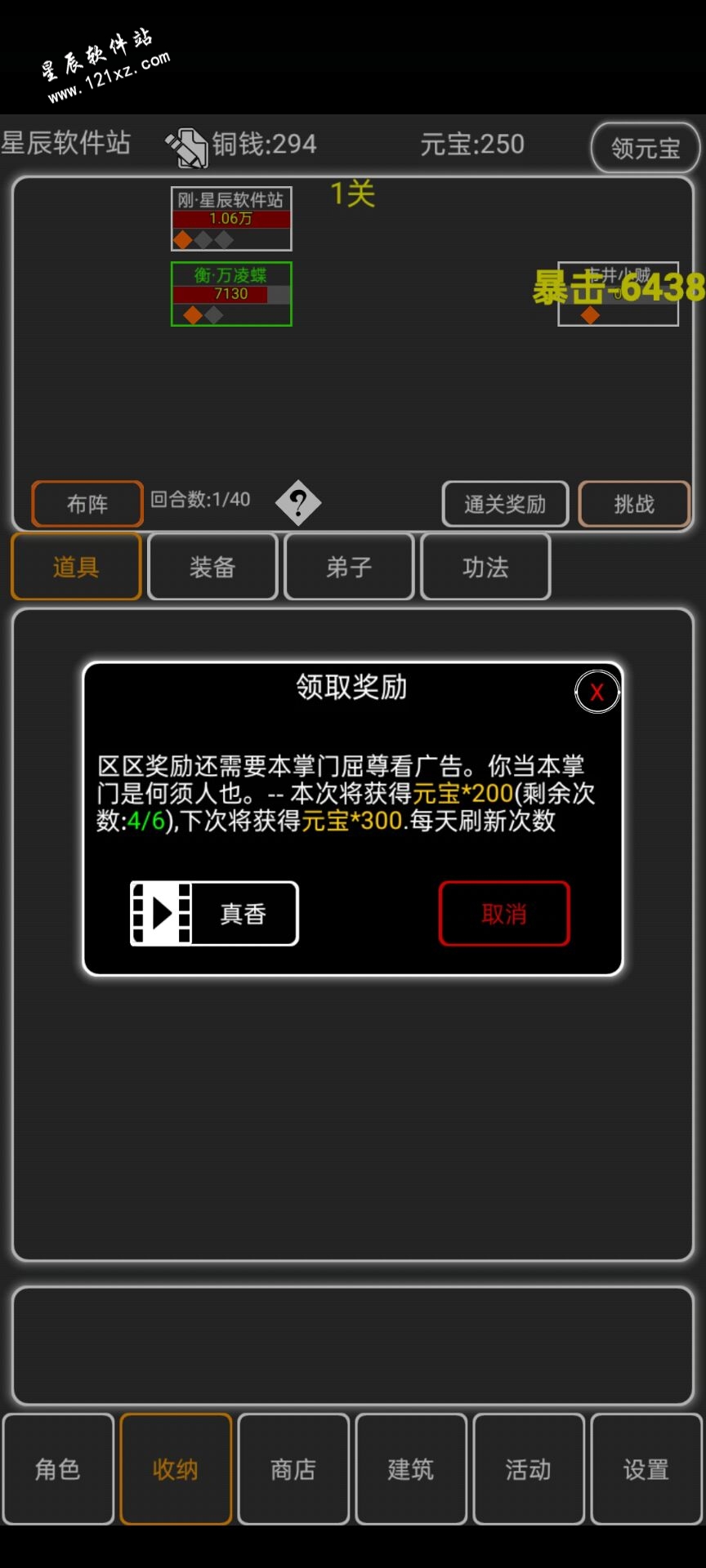The height and width of the screenshot is (1568, 706).
Task: Open the 商店 shop
Action: [293, 1469]
